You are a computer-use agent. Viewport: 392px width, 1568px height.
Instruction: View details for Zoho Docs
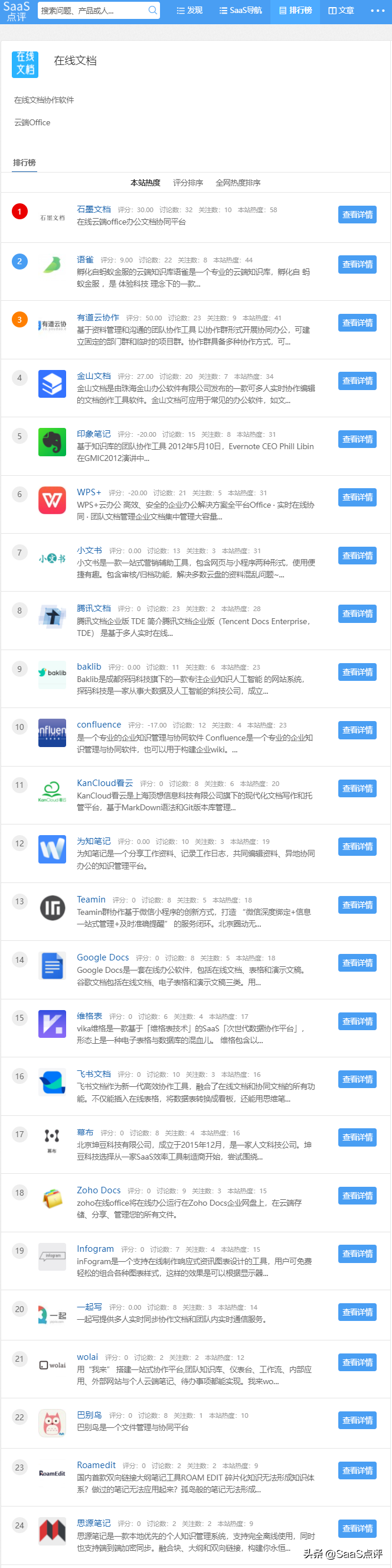(x=357, y=1196)
